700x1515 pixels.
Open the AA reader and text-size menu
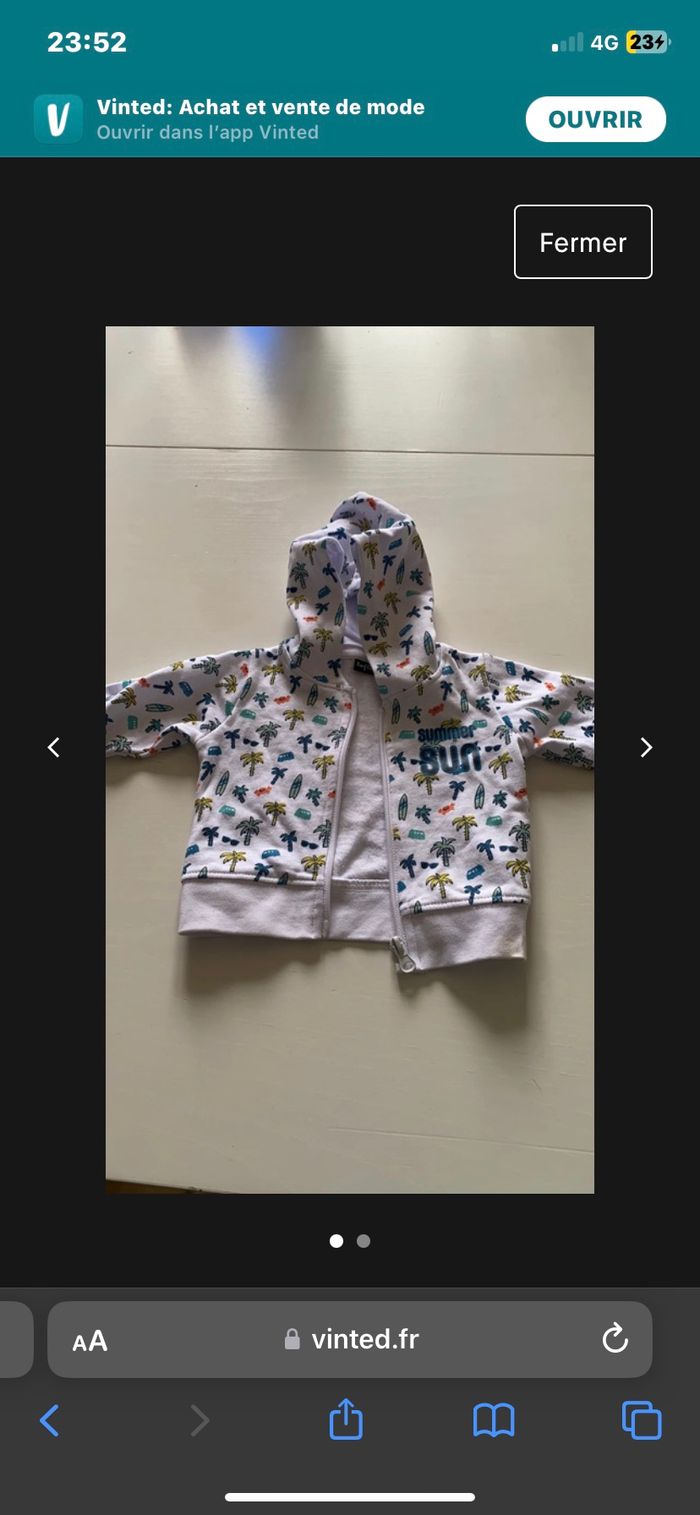90,1341
